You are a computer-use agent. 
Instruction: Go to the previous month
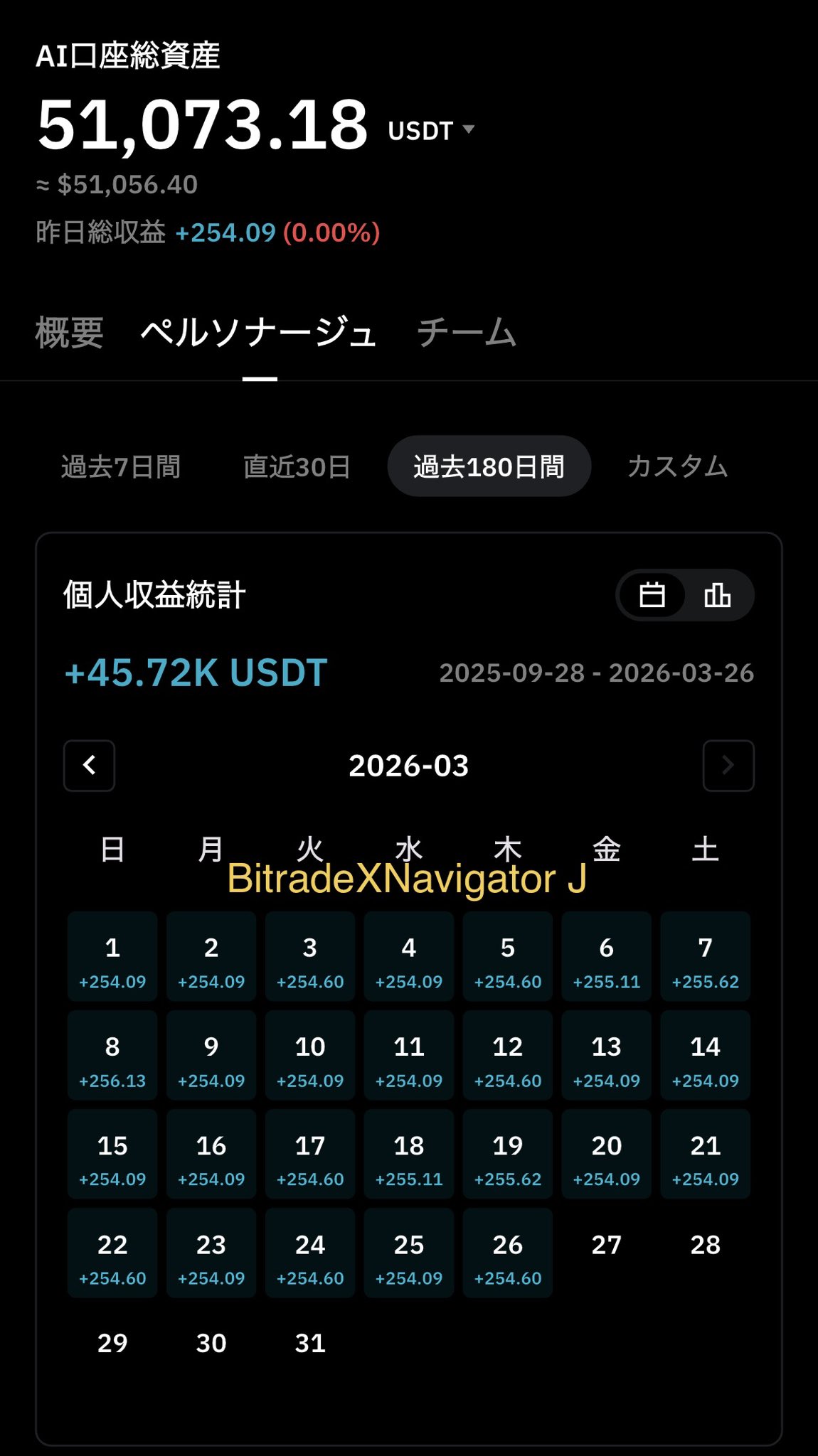90,766
